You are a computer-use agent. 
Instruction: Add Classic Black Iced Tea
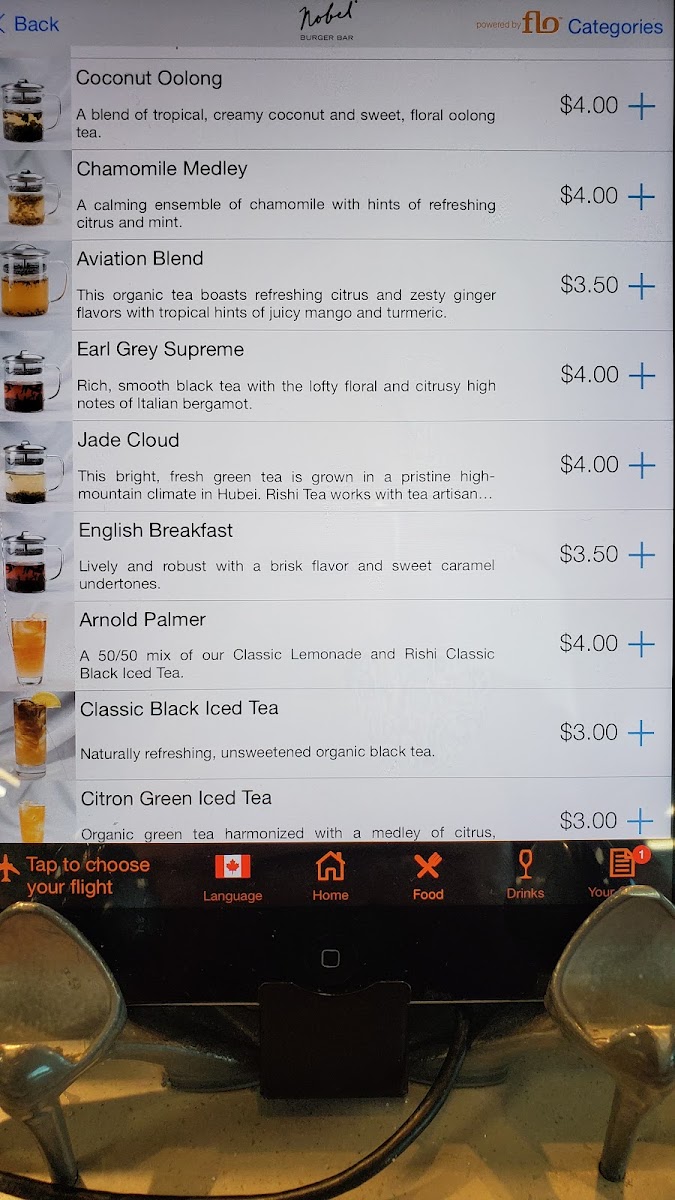pyautogui.click(x=641, y=733)
